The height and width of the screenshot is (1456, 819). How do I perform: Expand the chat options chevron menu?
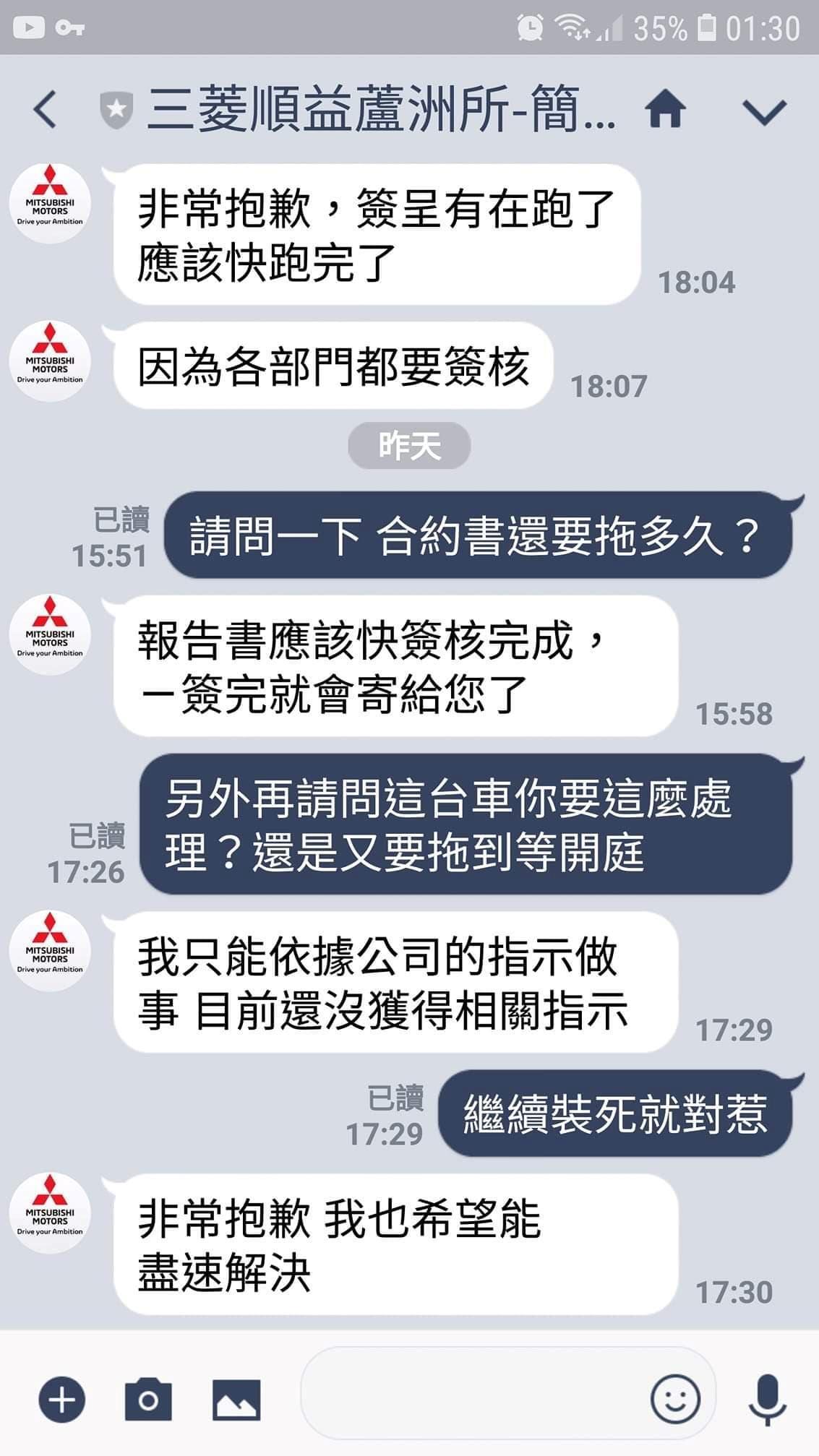(764, 111)
